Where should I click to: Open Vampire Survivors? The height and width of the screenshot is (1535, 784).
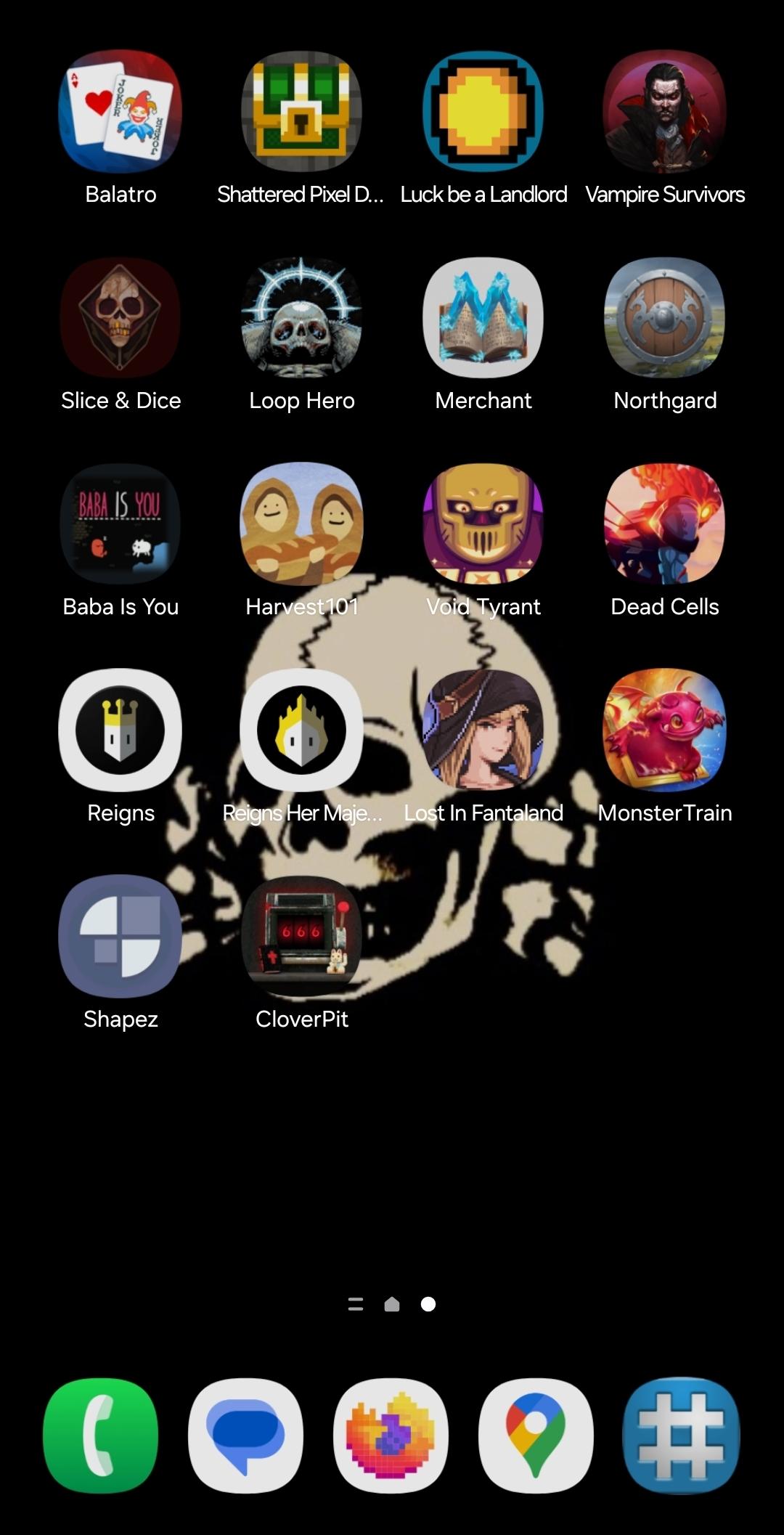click(x=664, y=111)
